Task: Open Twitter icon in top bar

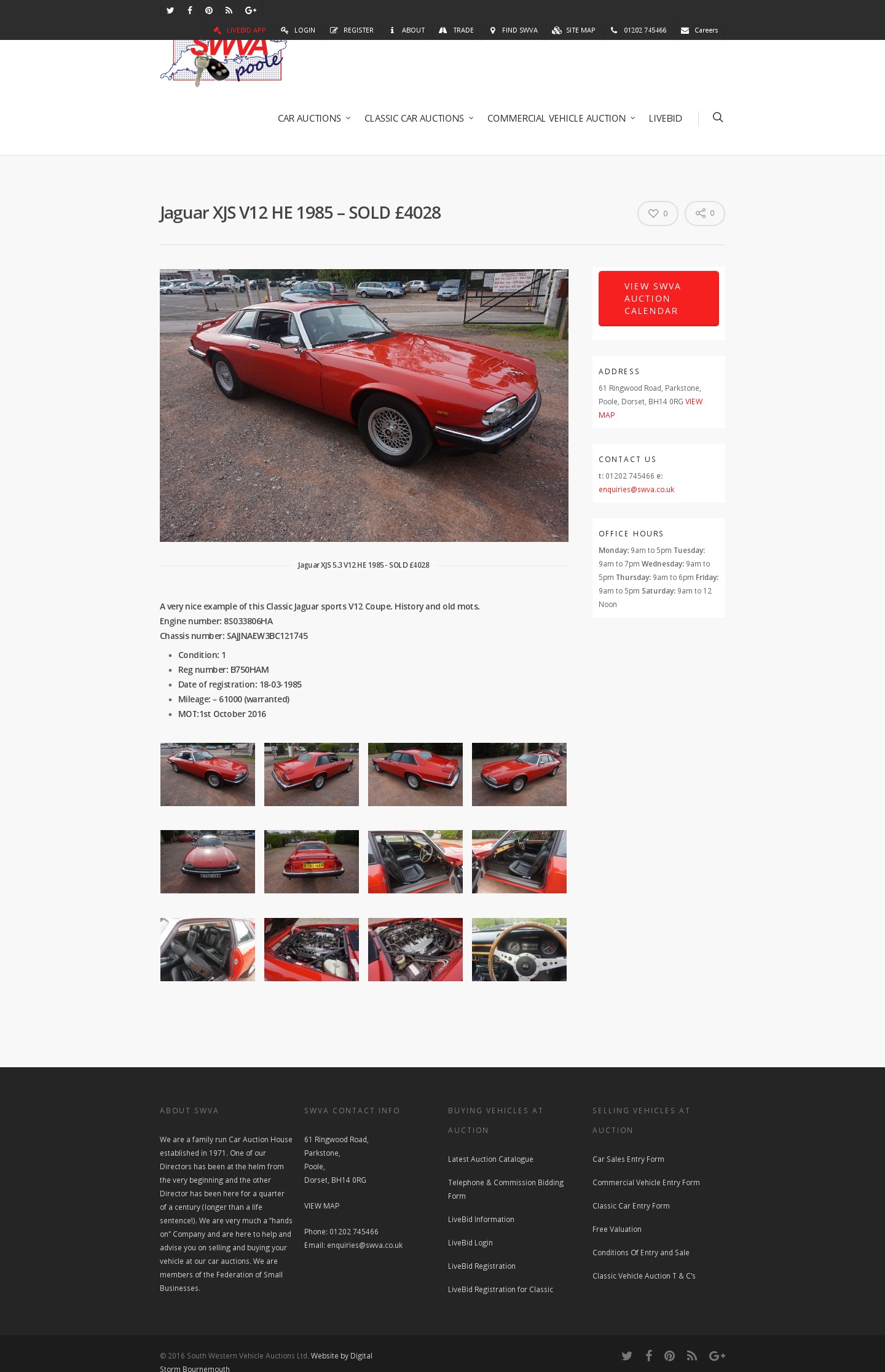Action: coord(170,10)
